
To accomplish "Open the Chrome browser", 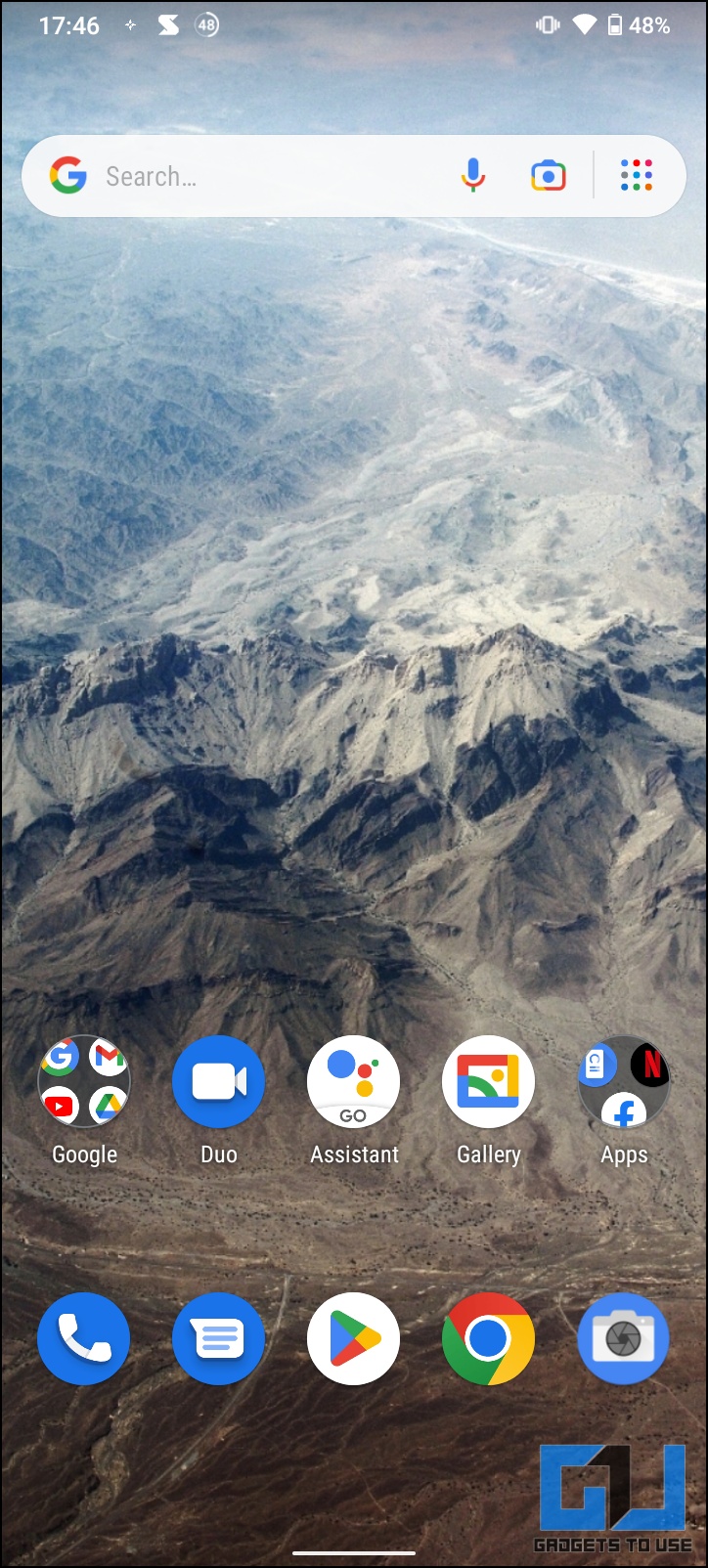I will click(x=488, y=1338).
